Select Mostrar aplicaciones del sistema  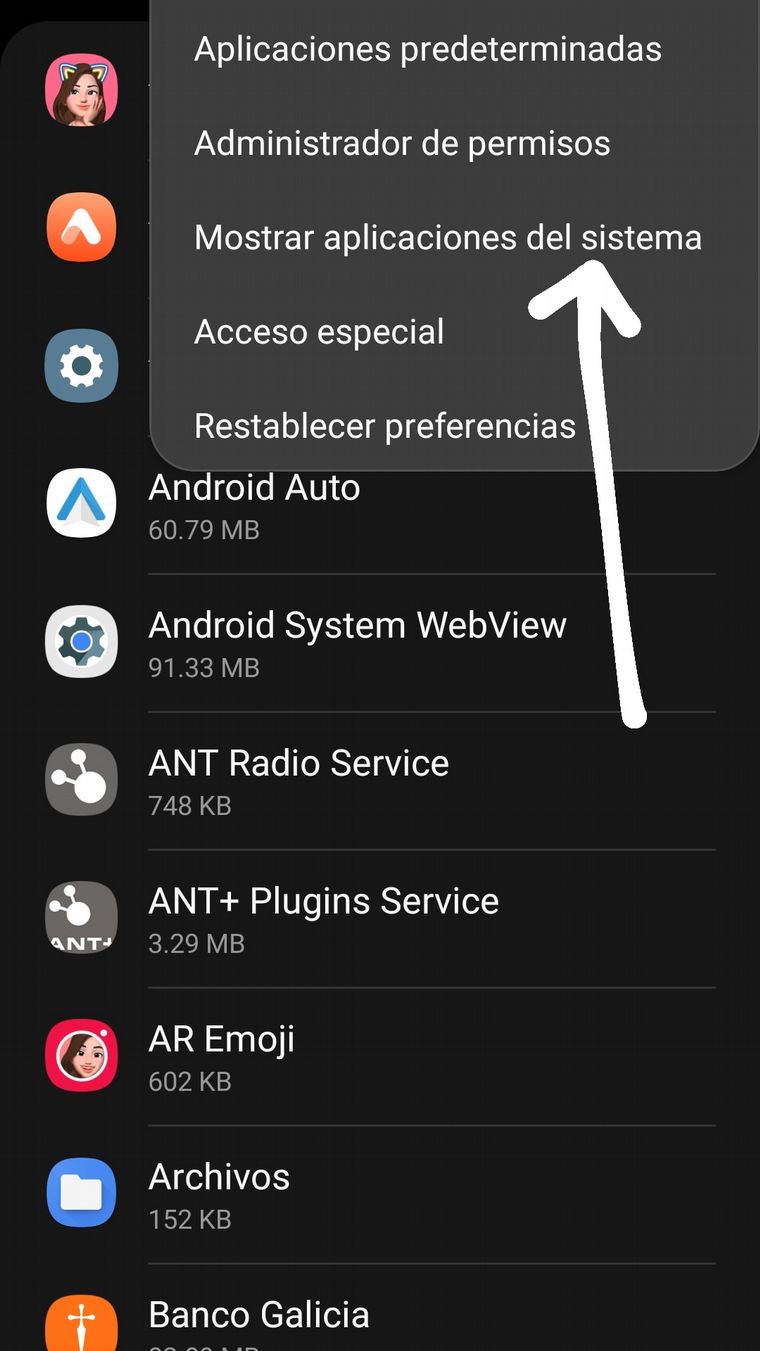click(x=447, y=238)
